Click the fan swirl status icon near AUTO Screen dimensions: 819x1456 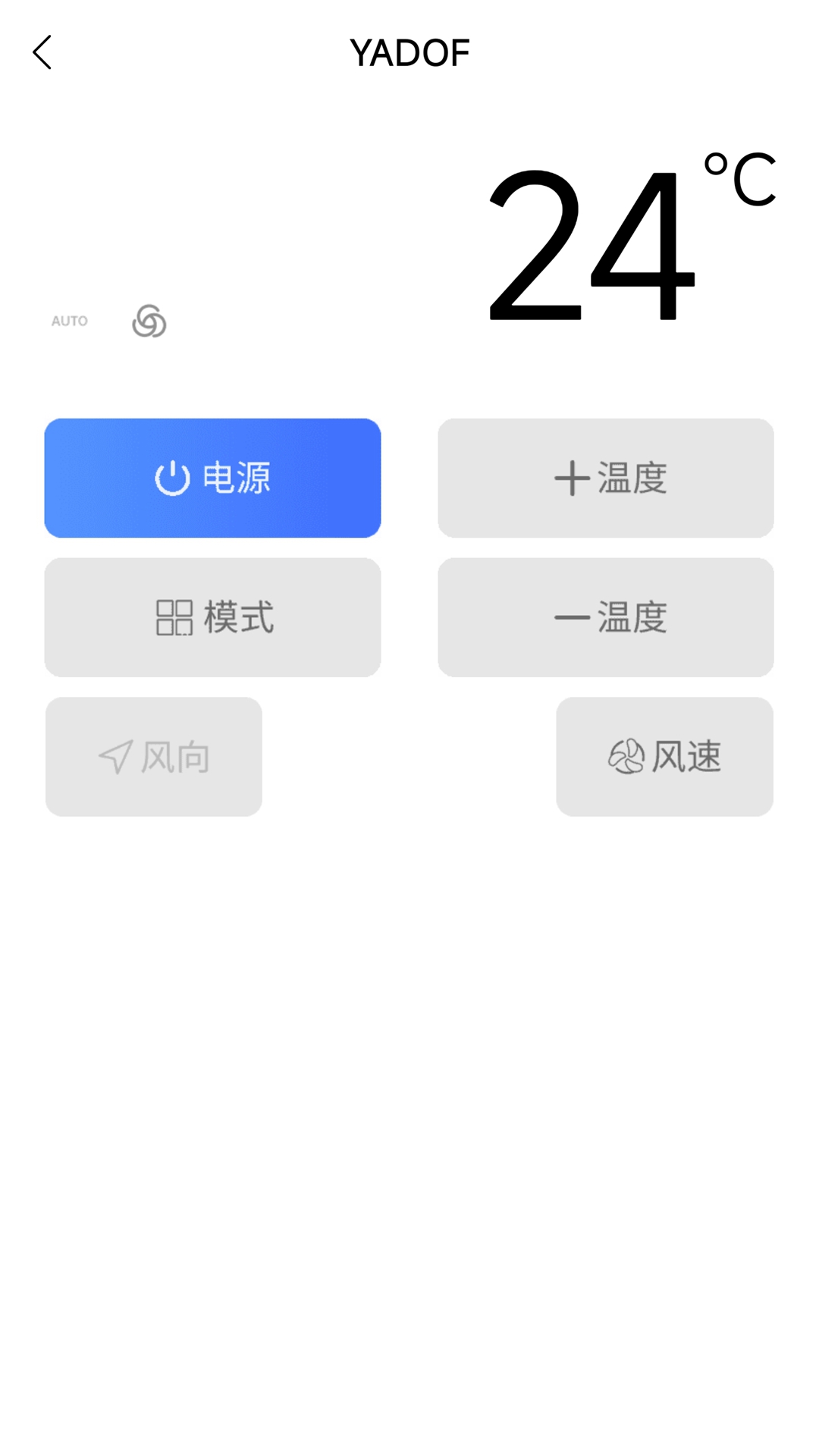pyautogui.click(x=149, y=322)
